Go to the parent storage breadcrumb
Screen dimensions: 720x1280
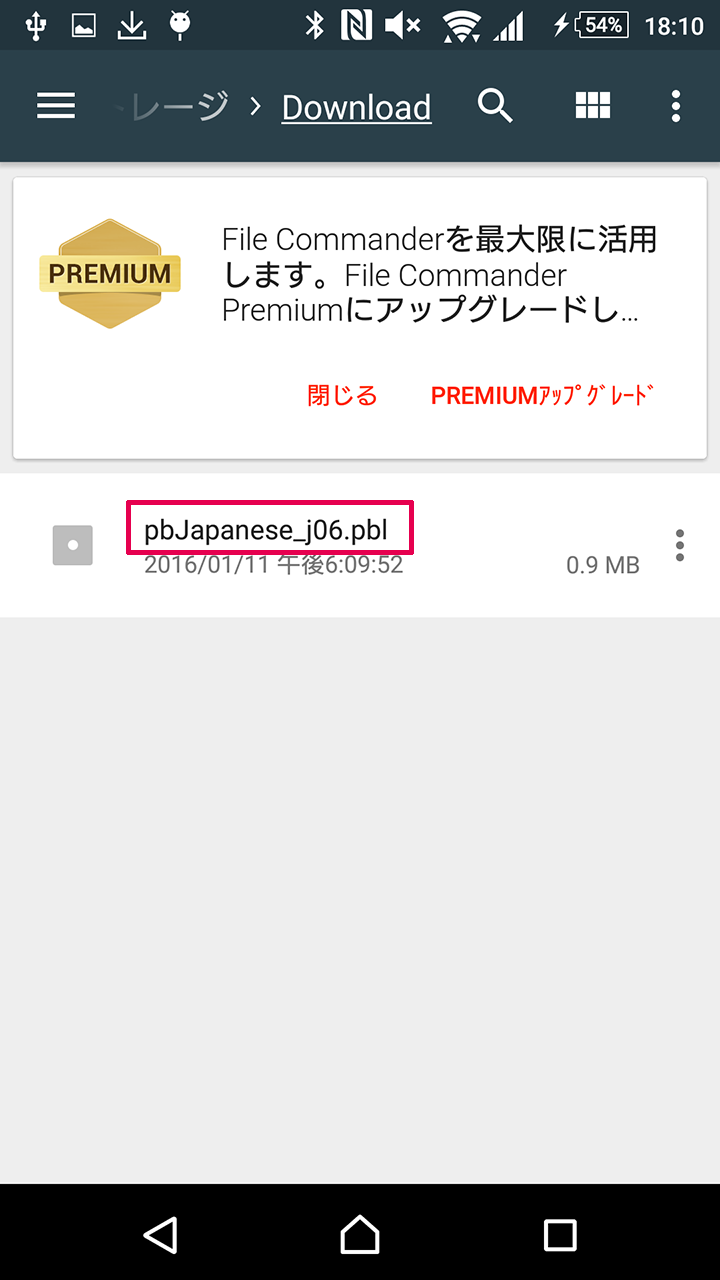point(172,106)
